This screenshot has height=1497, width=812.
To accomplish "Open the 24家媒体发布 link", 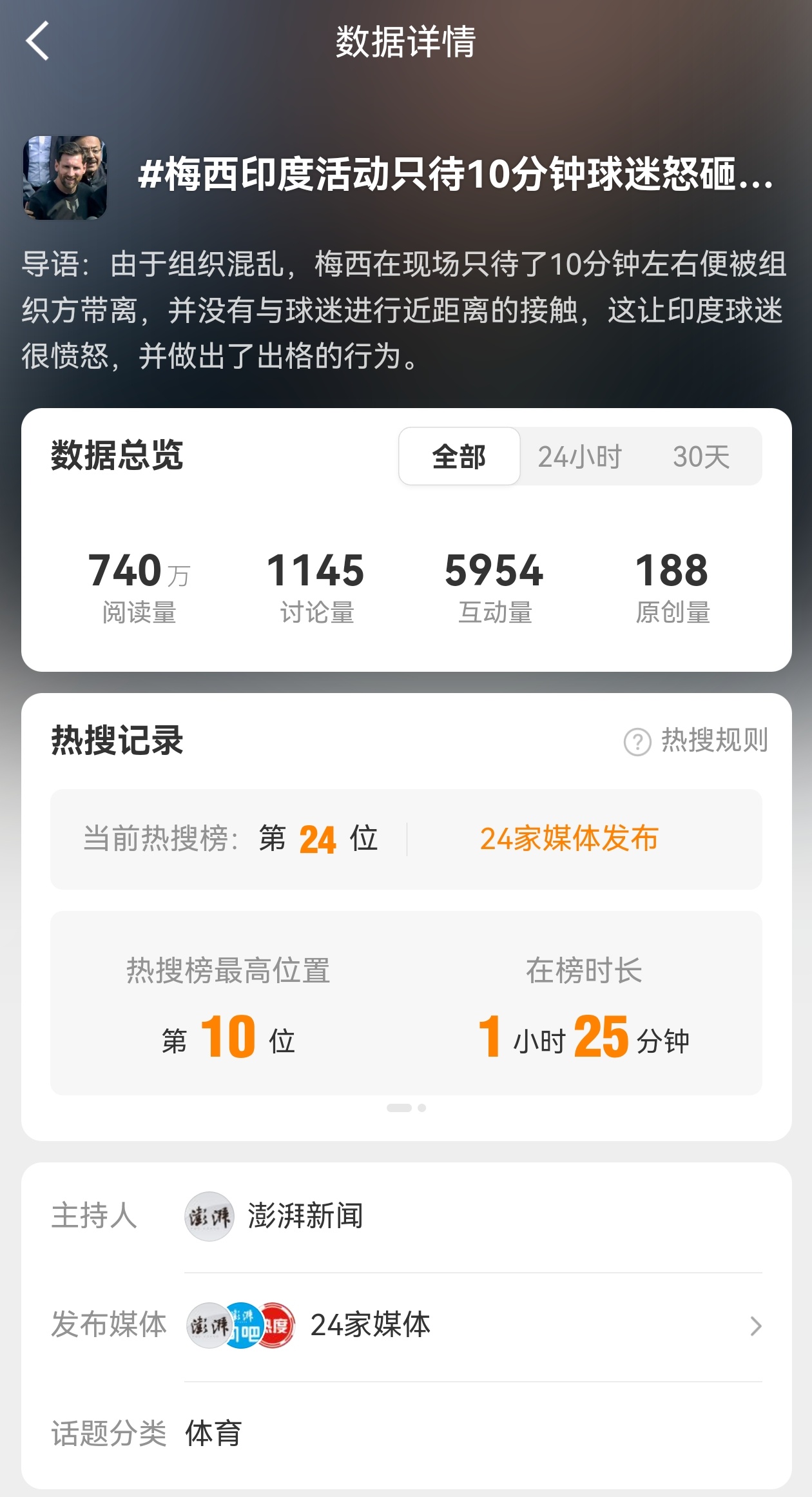I will pos(570,838).
